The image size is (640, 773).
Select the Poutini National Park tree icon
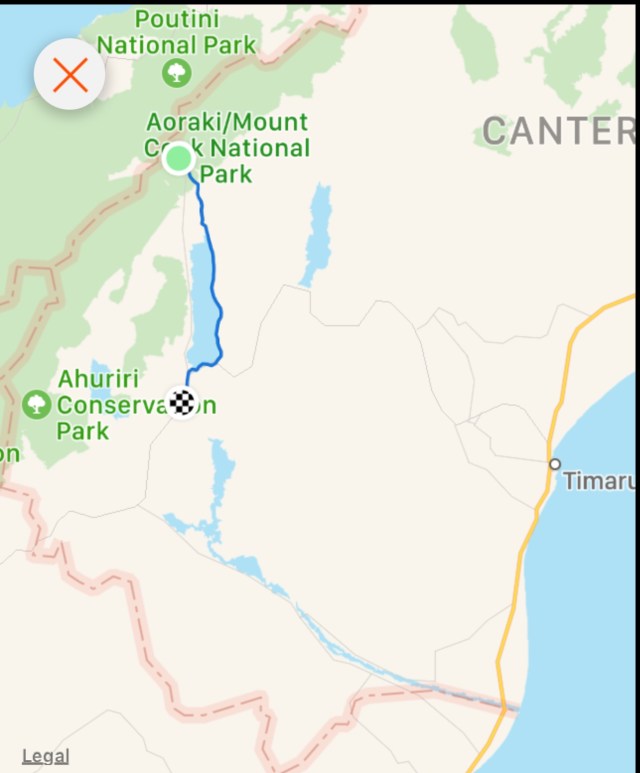177,72
